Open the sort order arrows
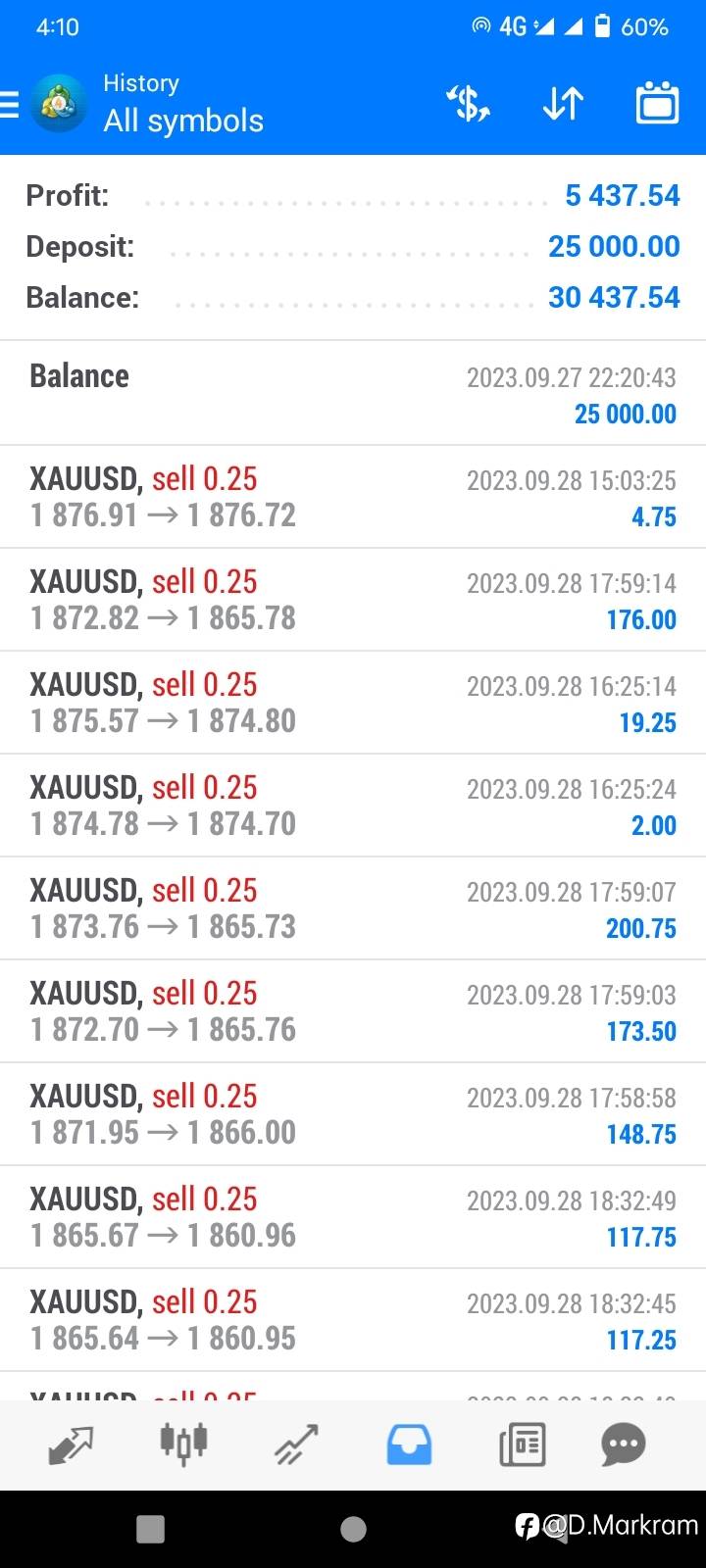The height and width of the screenshot is (1568, 706). tap(563, 103)
